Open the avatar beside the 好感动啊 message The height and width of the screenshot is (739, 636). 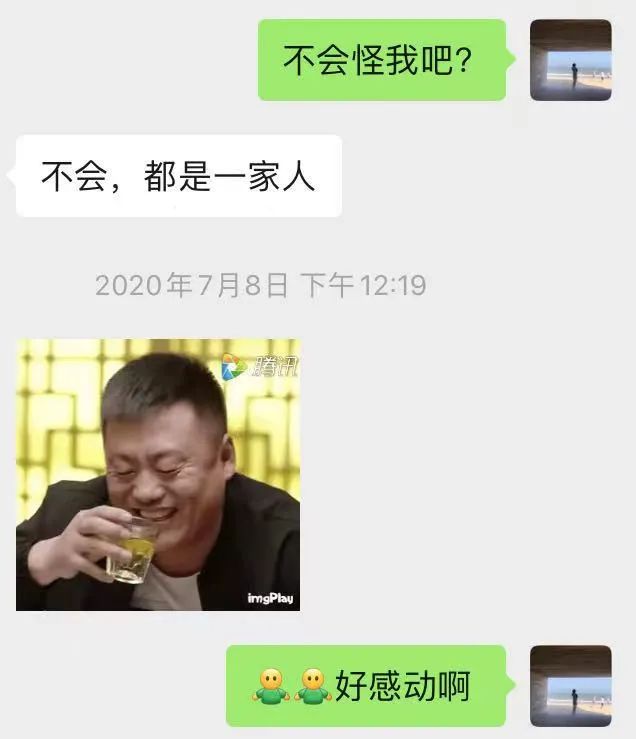[x=570, y=686]
